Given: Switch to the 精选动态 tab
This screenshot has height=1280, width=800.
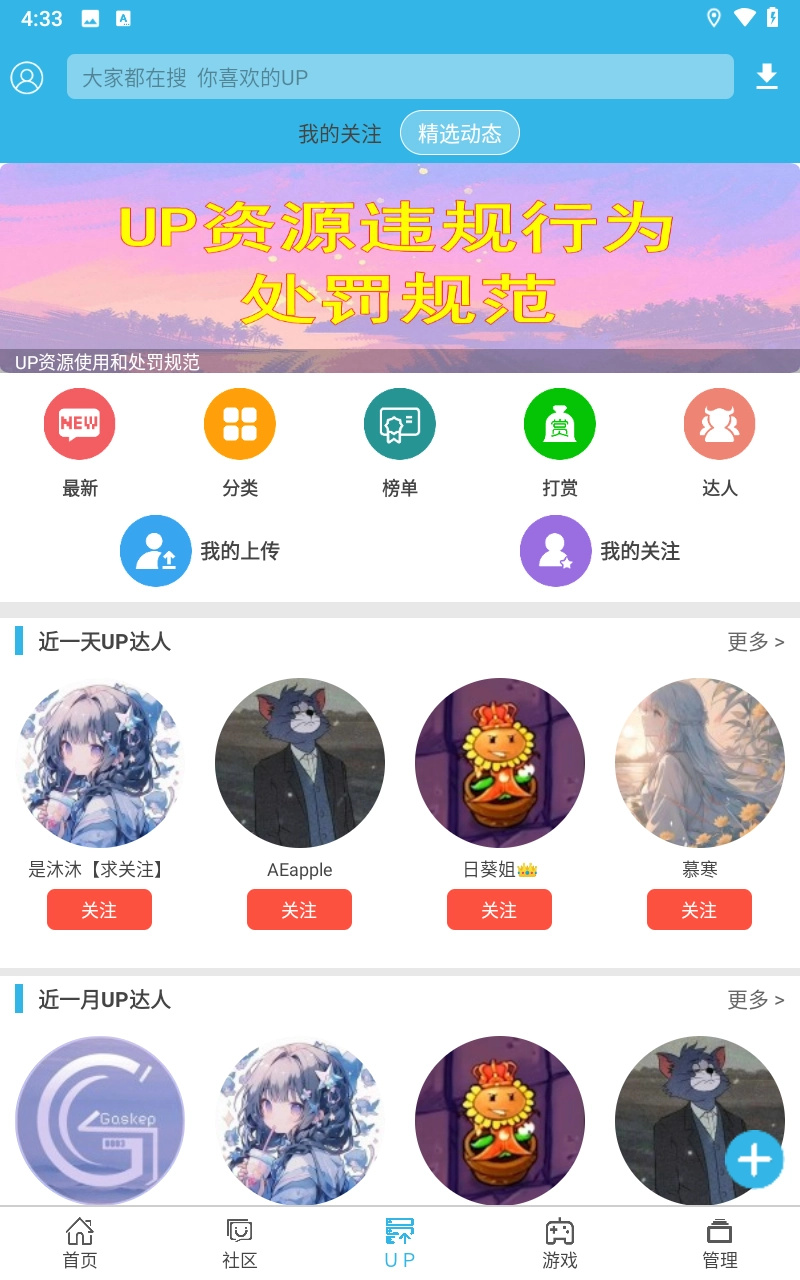Looking at the screenshot, I should point(460,132).
